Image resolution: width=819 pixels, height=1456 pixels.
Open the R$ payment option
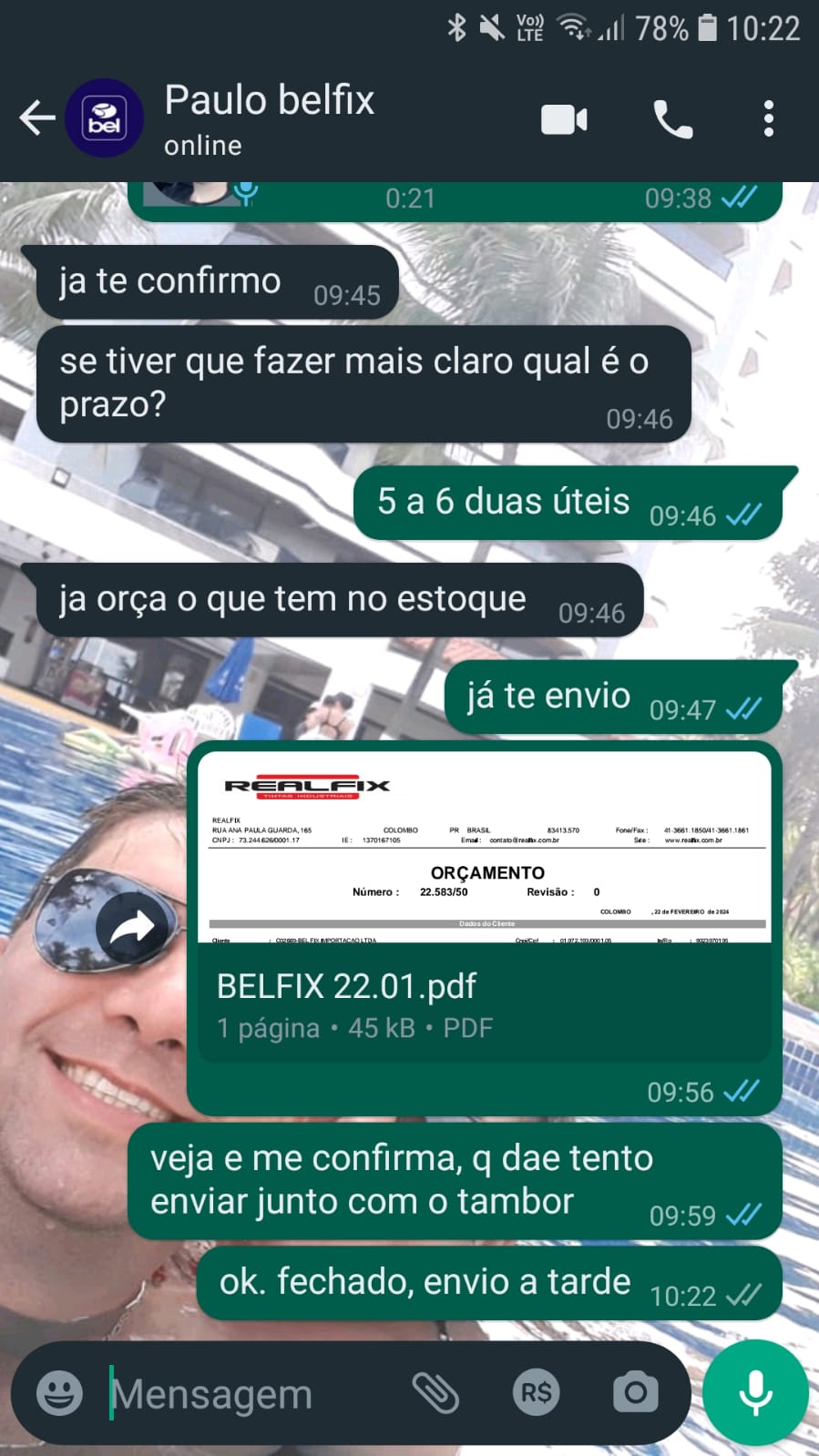(536, 1393)
